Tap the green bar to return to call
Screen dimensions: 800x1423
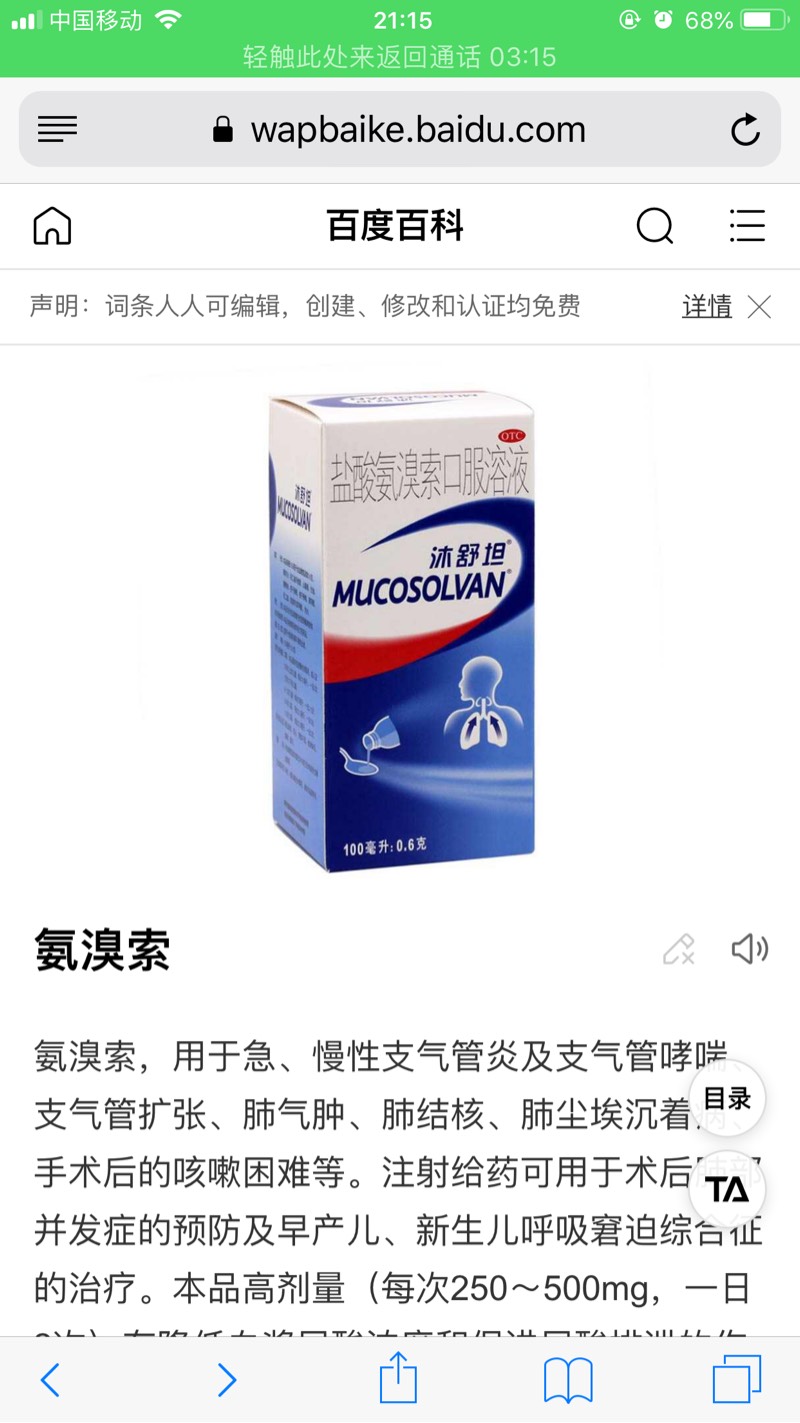pyautogui.click(x=400, y=57)
